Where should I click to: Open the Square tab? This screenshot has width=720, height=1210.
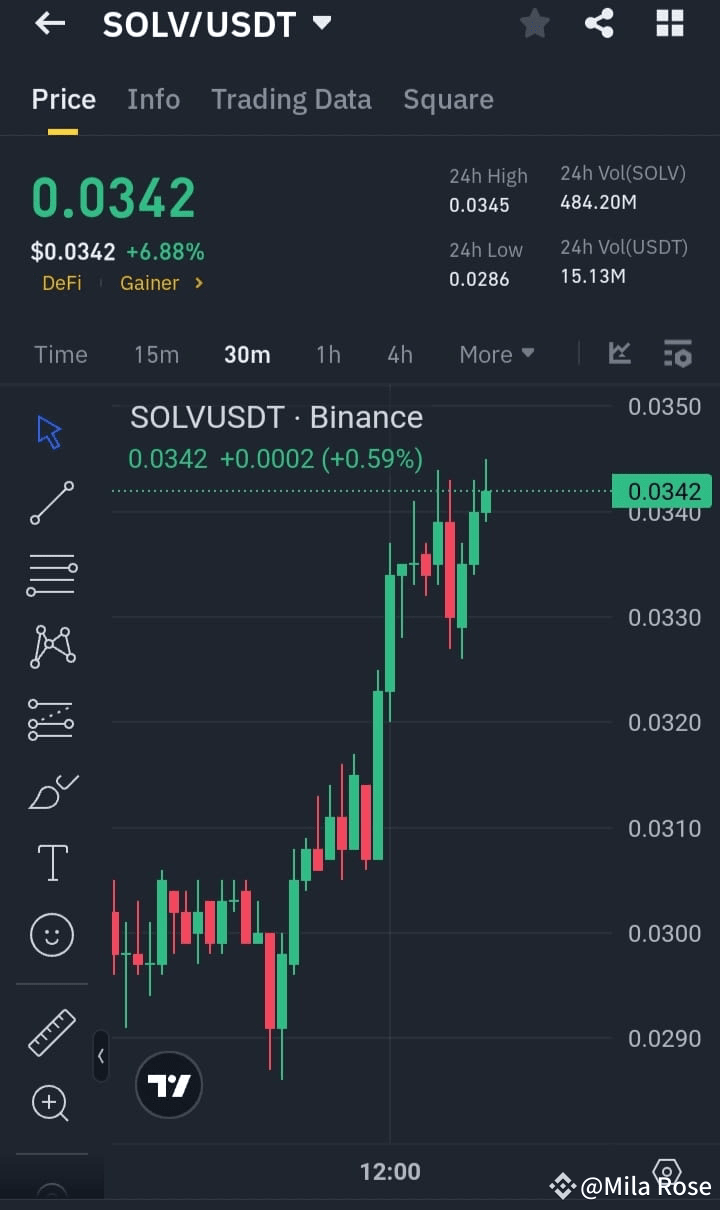coord(448,99)
